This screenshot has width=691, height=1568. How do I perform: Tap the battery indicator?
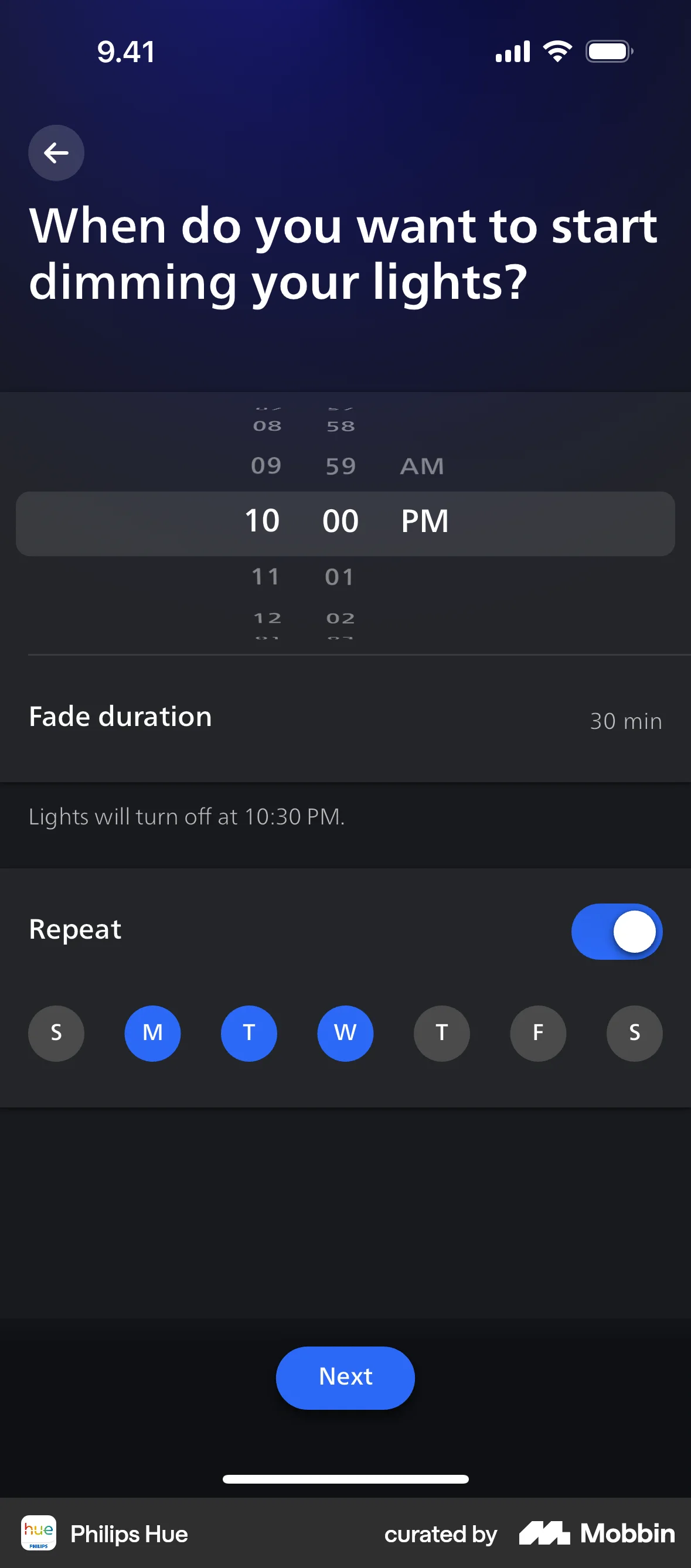pos(607,51)
